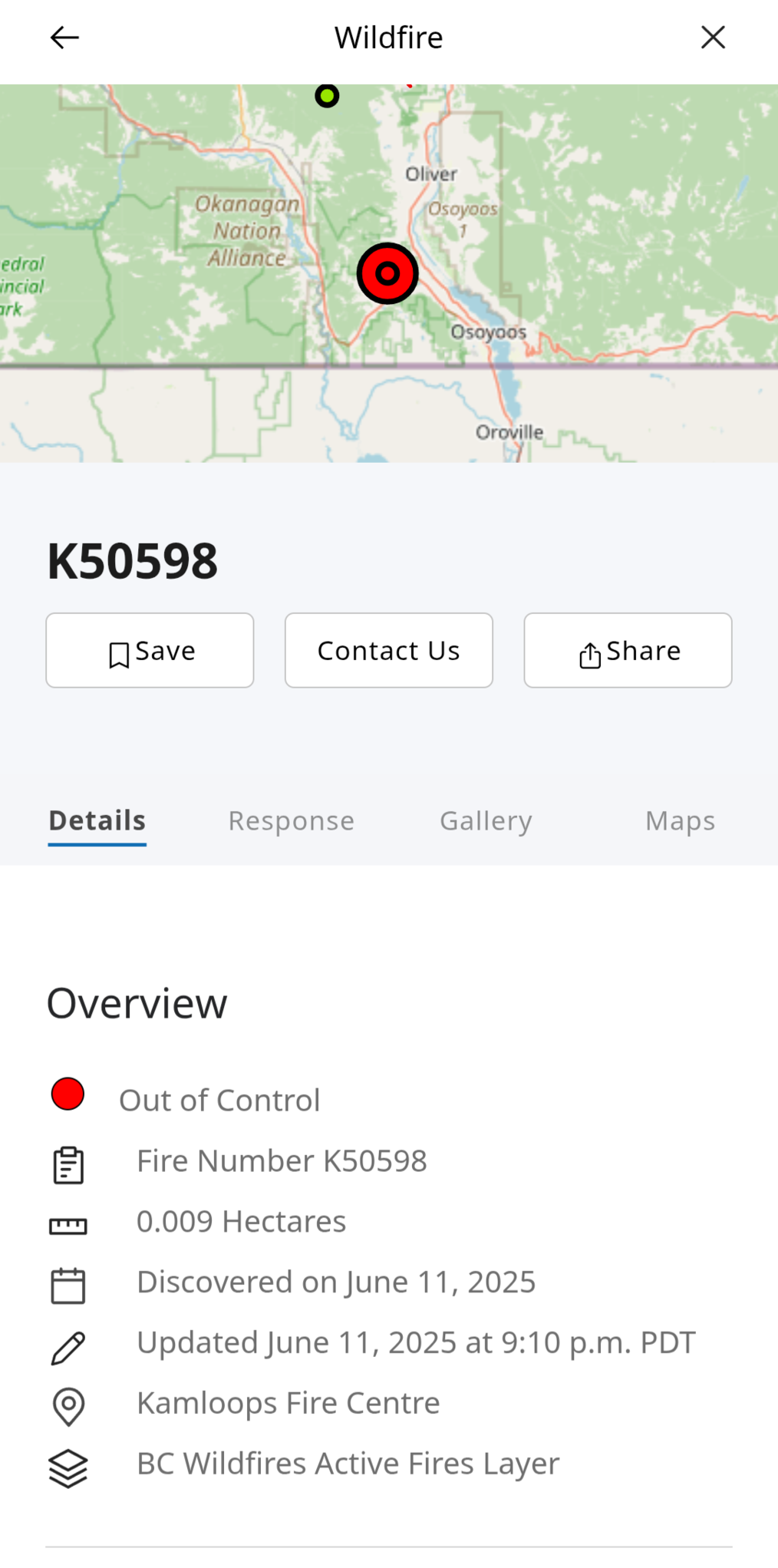Save wildfire K50598
Viewport: 778px width, 1568px height.
(150, 650)
